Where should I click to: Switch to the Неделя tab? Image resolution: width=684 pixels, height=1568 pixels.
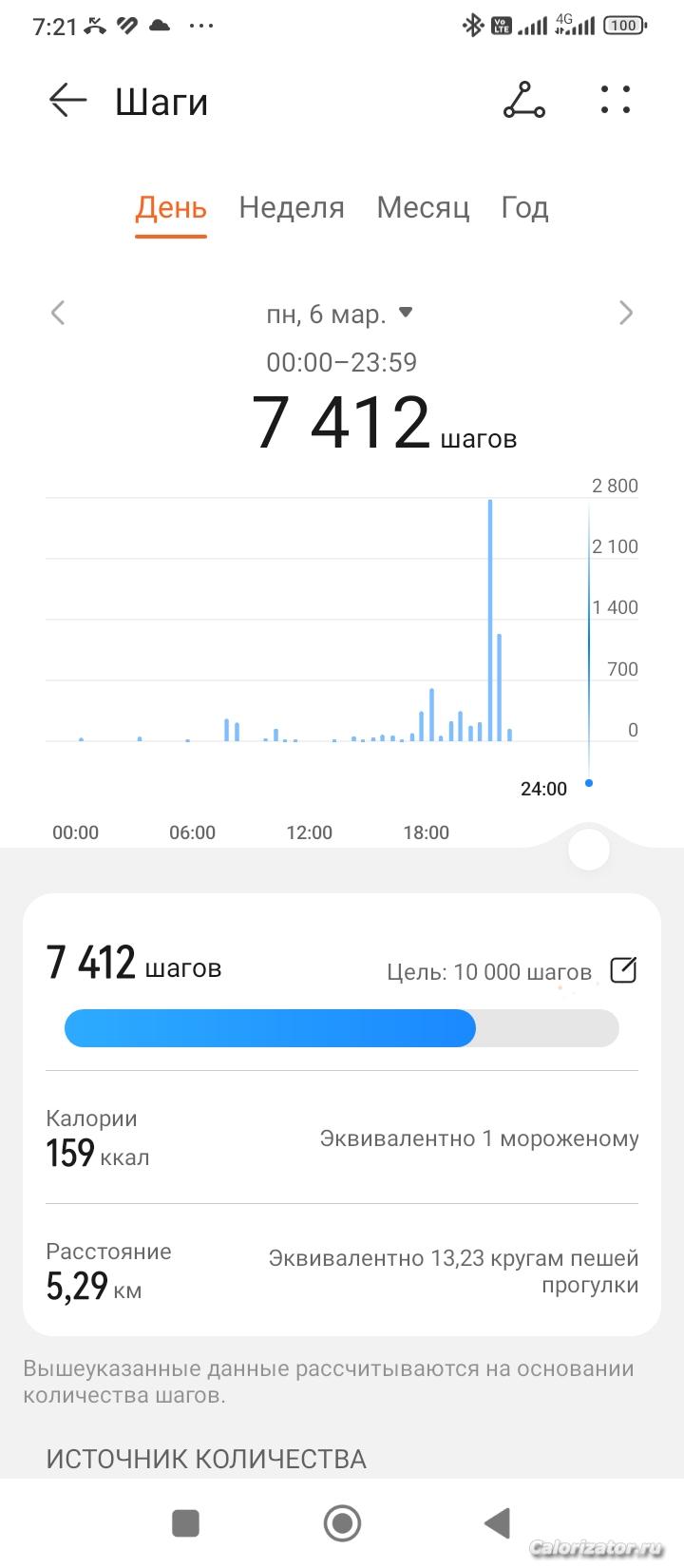coord(292,207)
